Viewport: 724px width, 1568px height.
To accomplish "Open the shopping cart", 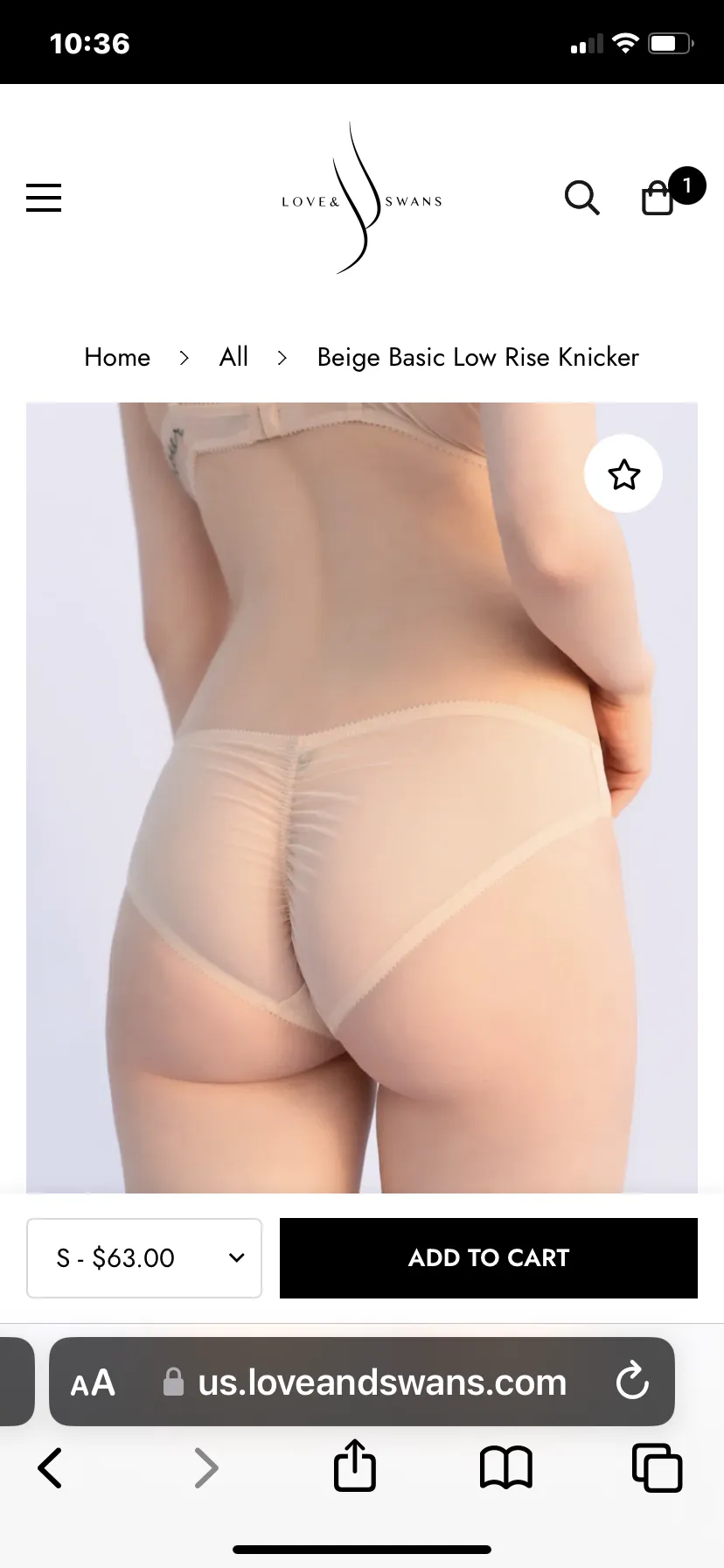I will pyautogui.click(x=659, y=198).
